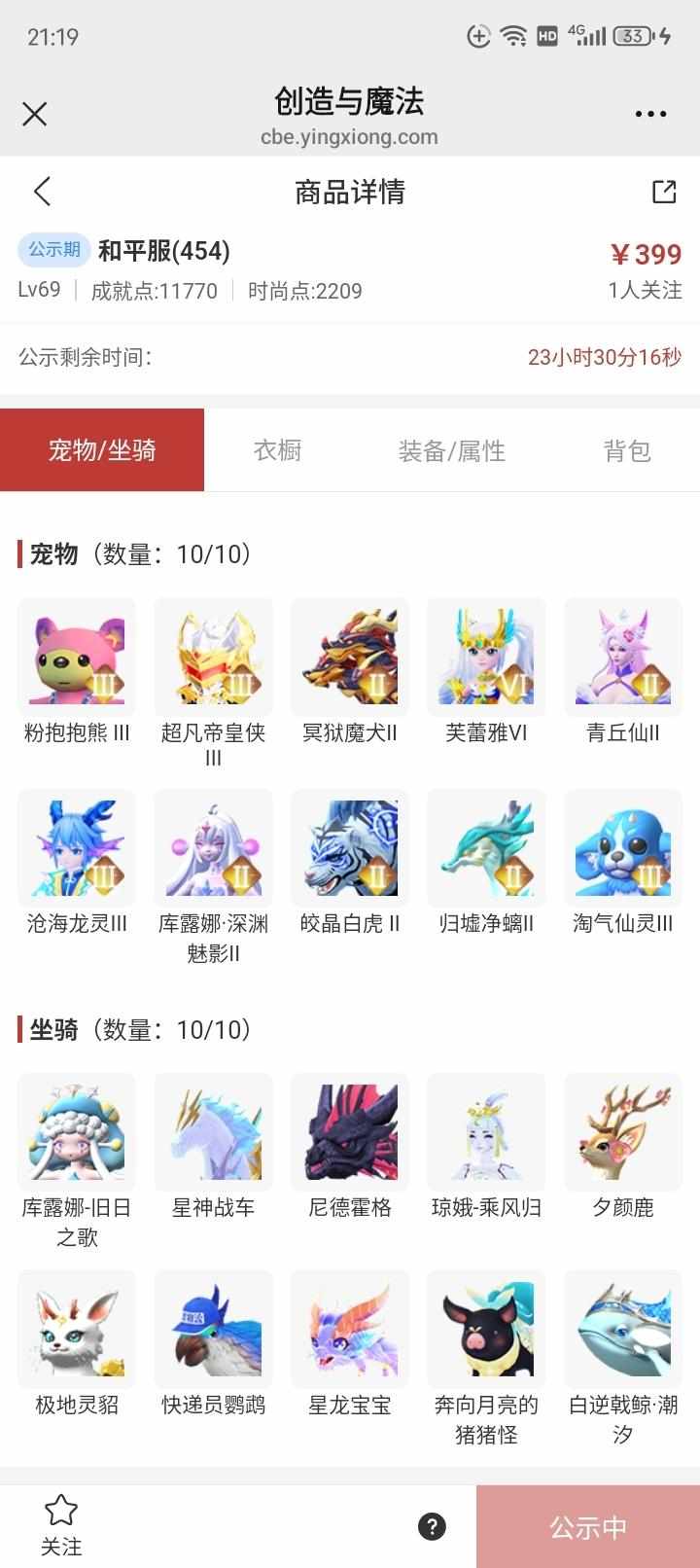The width and height of the screenshot is (700, 1568).
Task: Follow this listing with the 关注 star
Action: point(61,1524)
